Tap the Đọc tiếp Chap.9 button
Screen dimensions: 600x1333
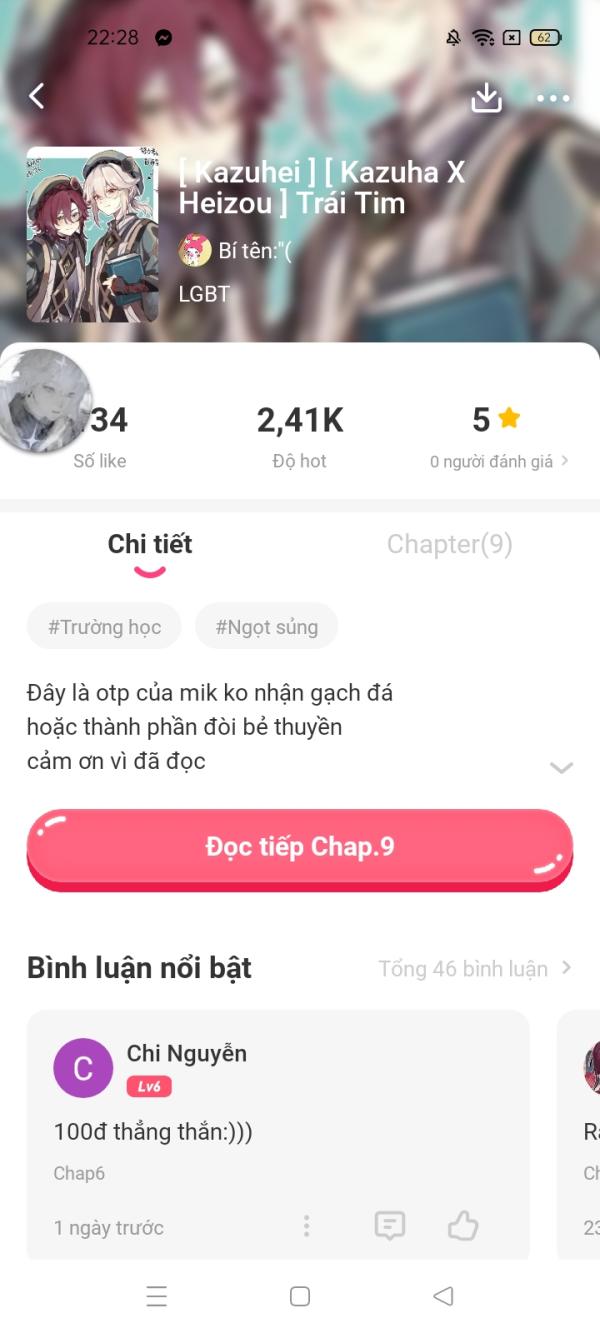(300, 848)
